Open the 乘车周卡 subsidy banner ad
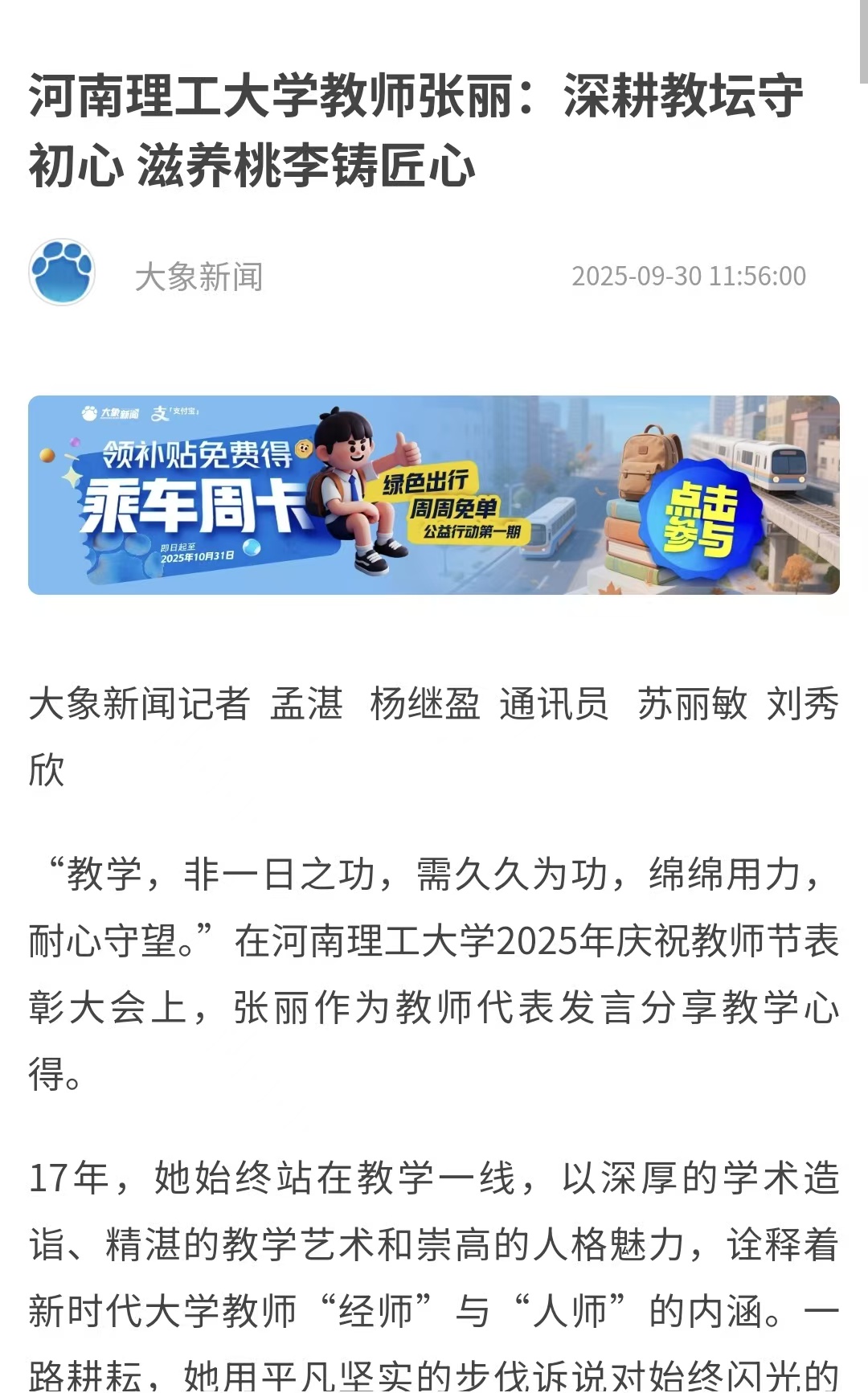868x1393 pixels. pyautogui.click(x=434, y=495)
